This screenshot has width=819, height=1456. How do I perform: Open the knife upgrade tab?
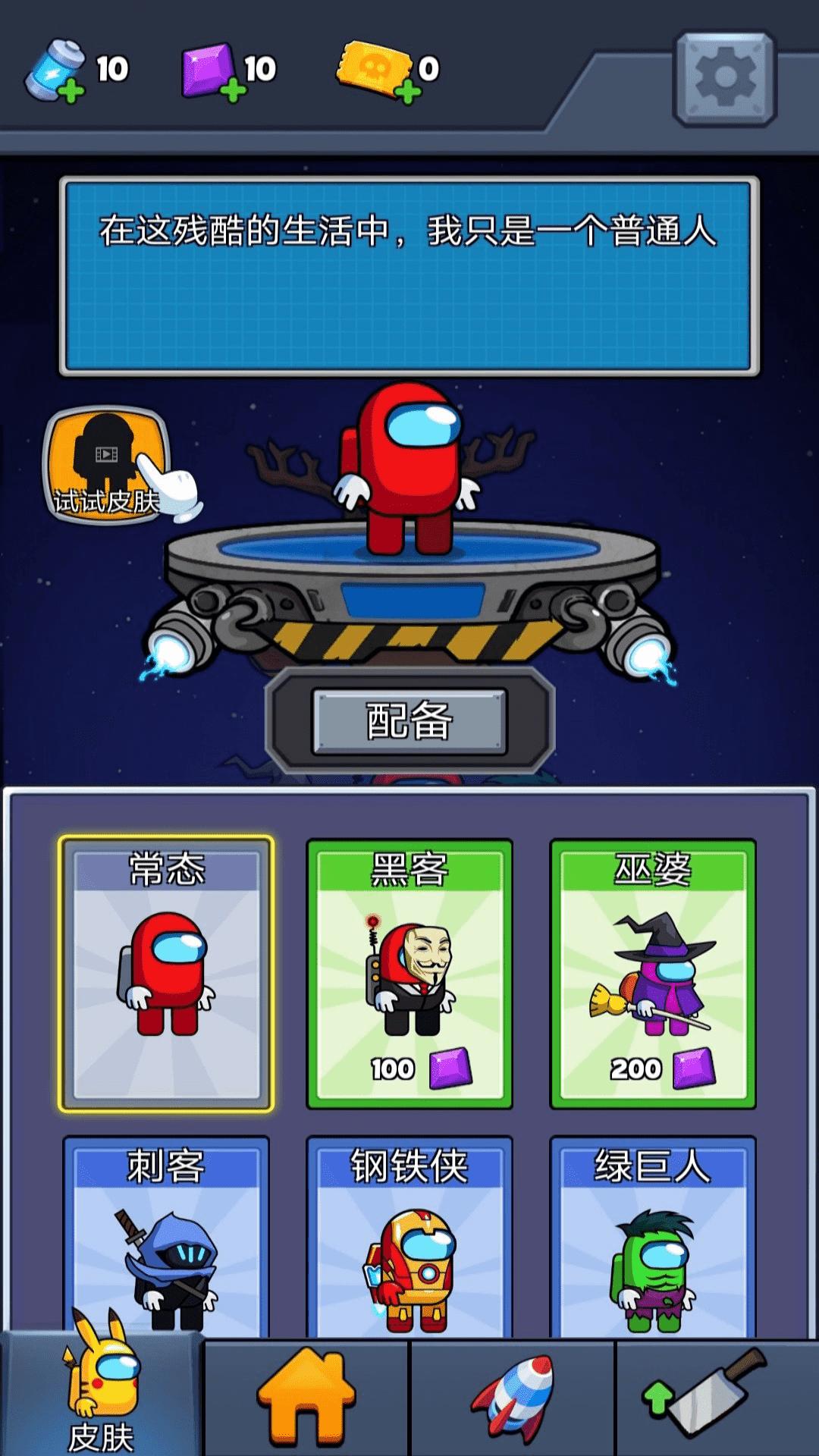[x=717, y=1397]
